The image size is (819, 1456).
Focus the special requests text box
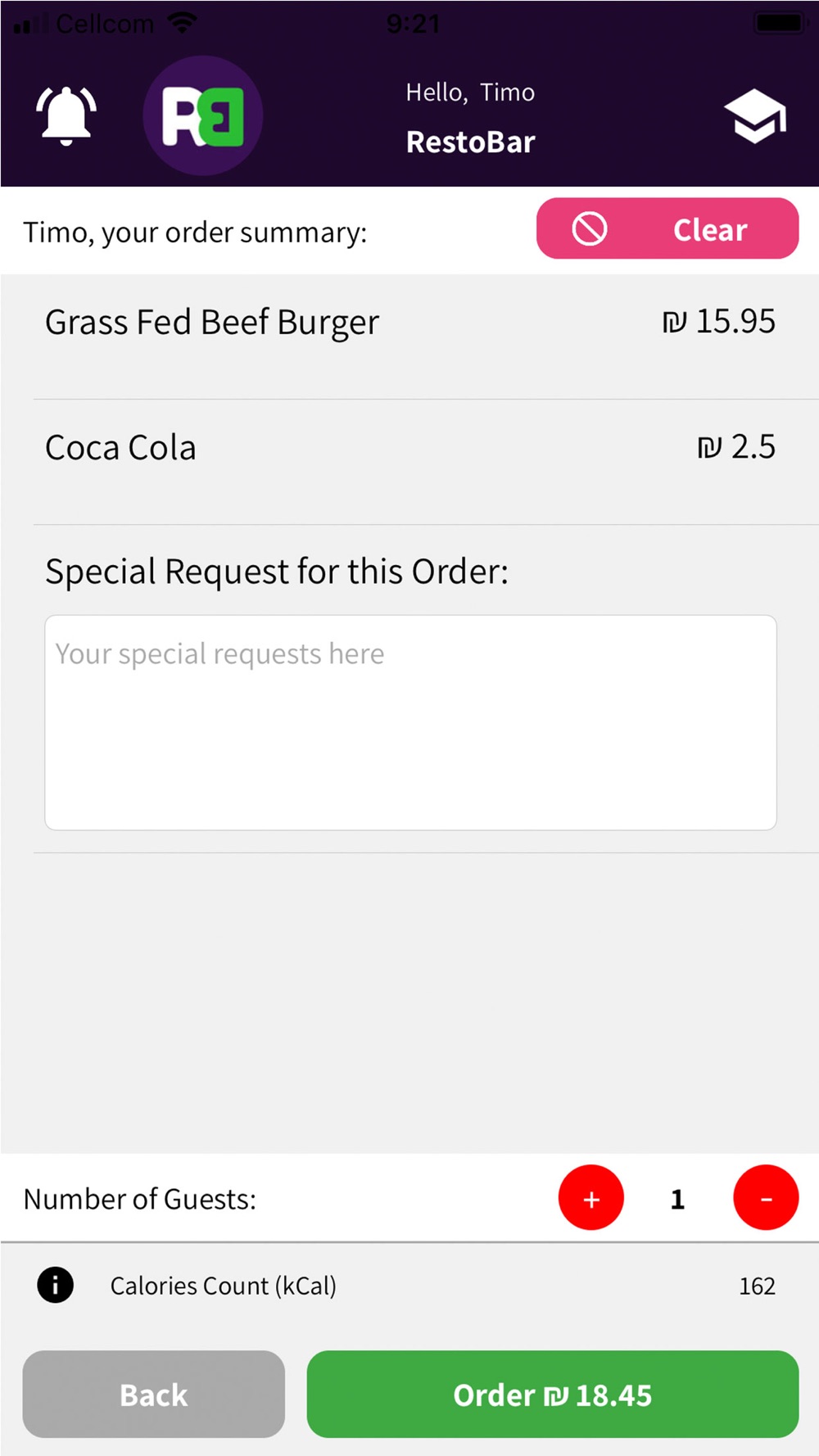(410, 722)
